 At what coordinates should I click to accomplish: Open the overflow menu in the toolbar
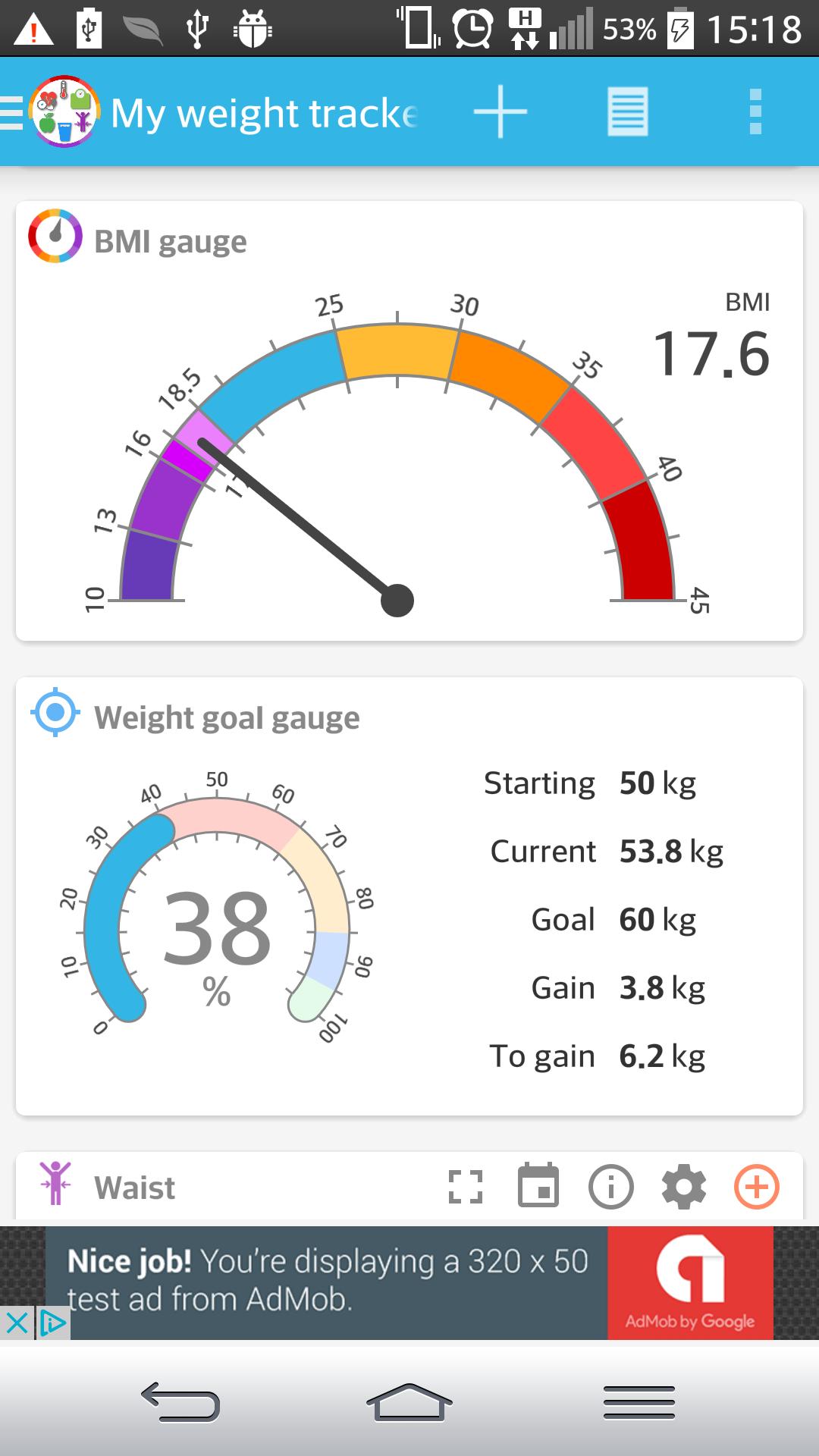[x=755, y=112]
